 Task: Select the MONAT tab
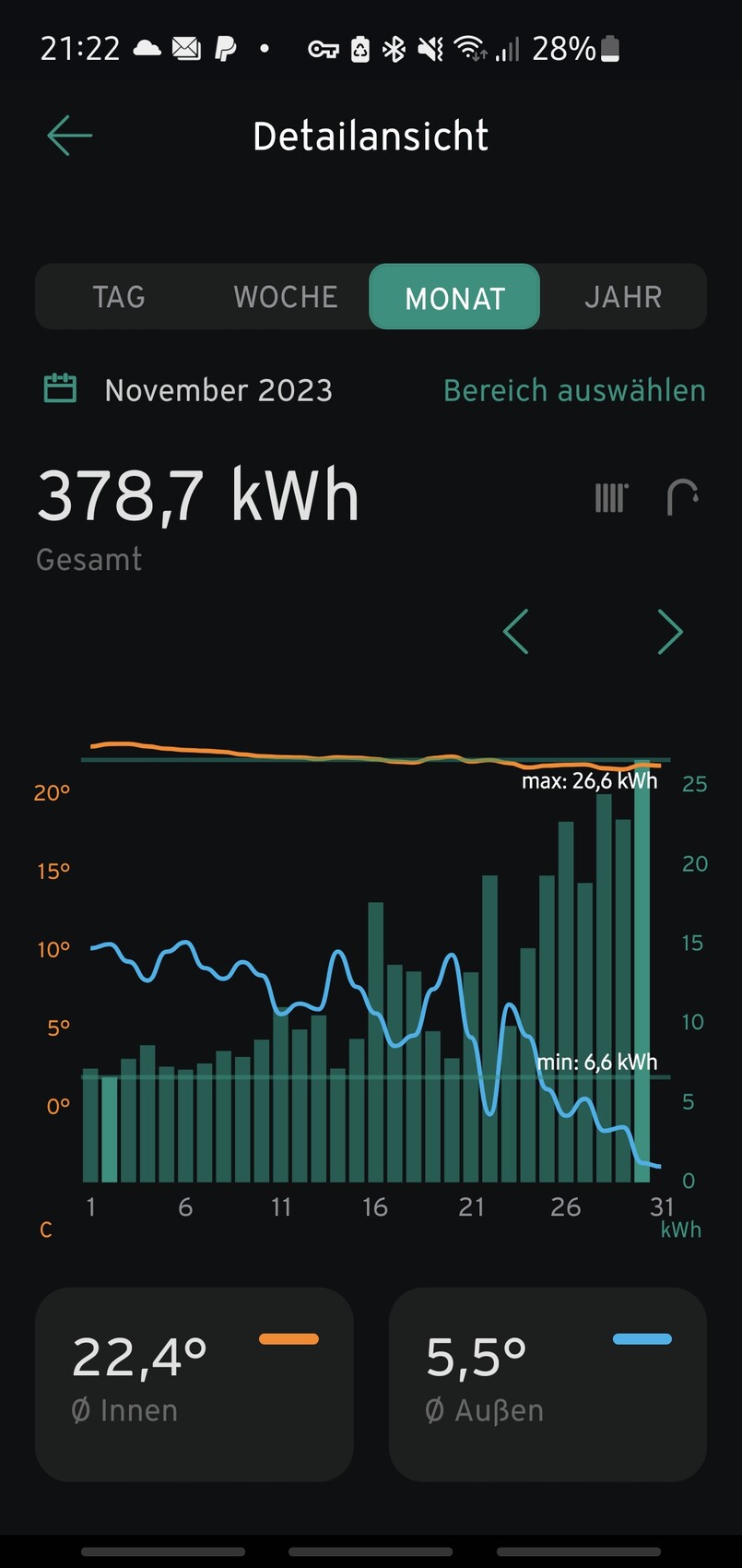point(454,297)
